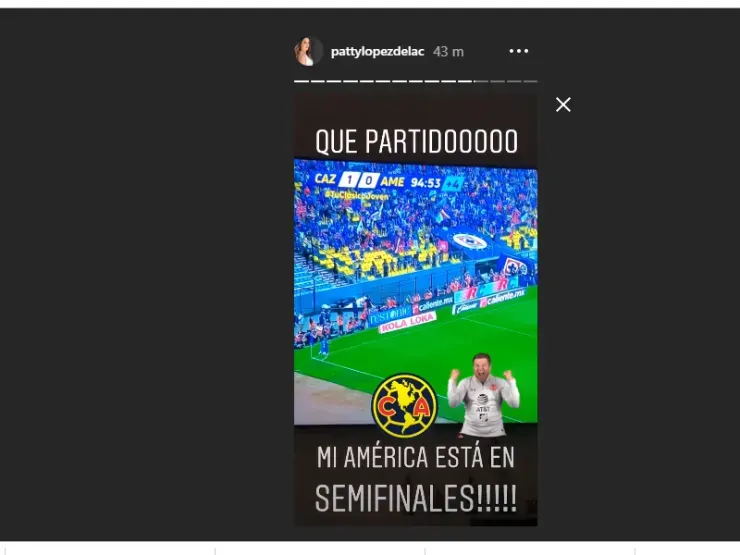Open the three-dot story options menu

tap(518, 51)
